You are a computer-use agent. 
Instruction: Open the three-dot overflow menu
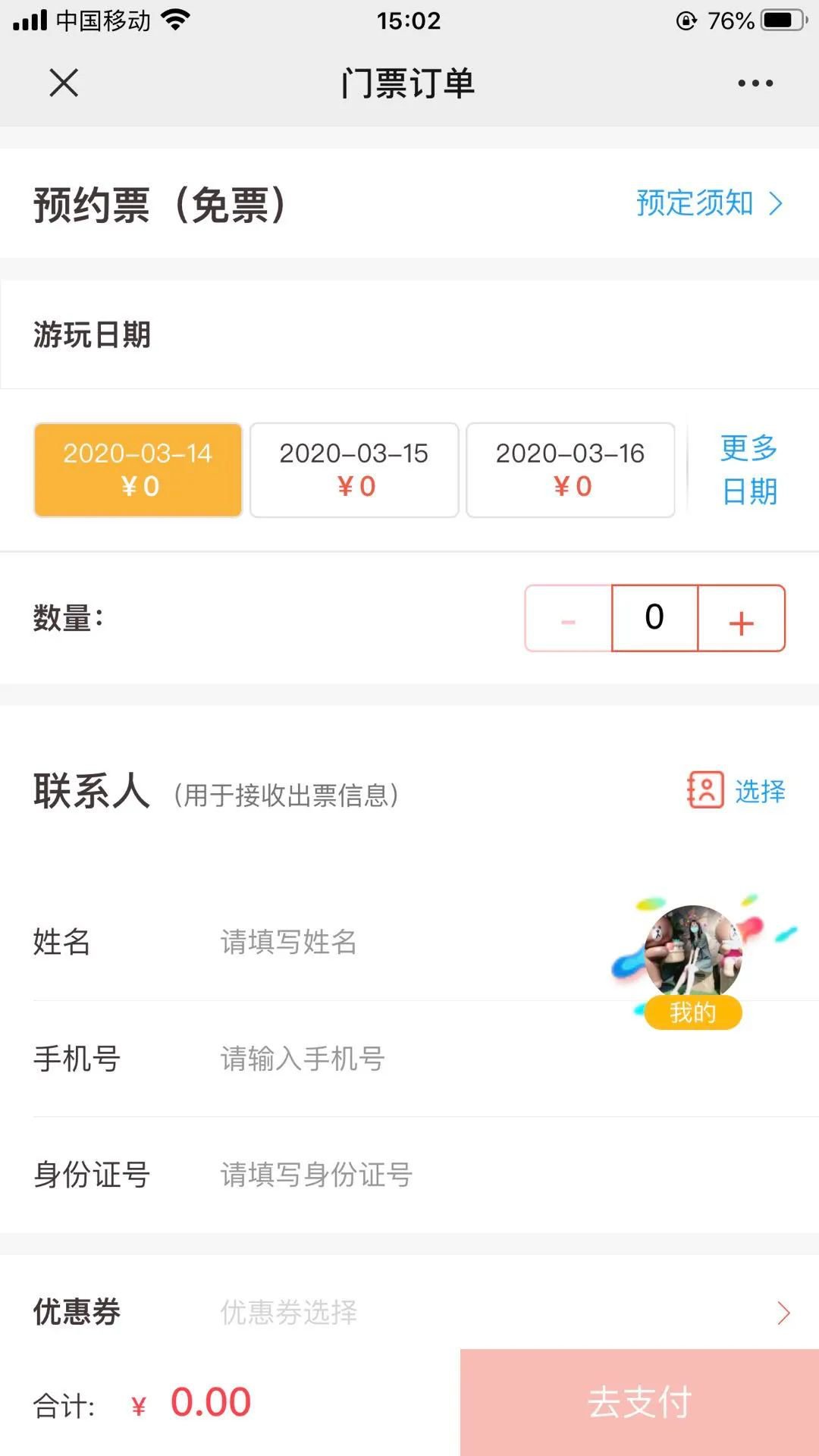tap(755, 83)
